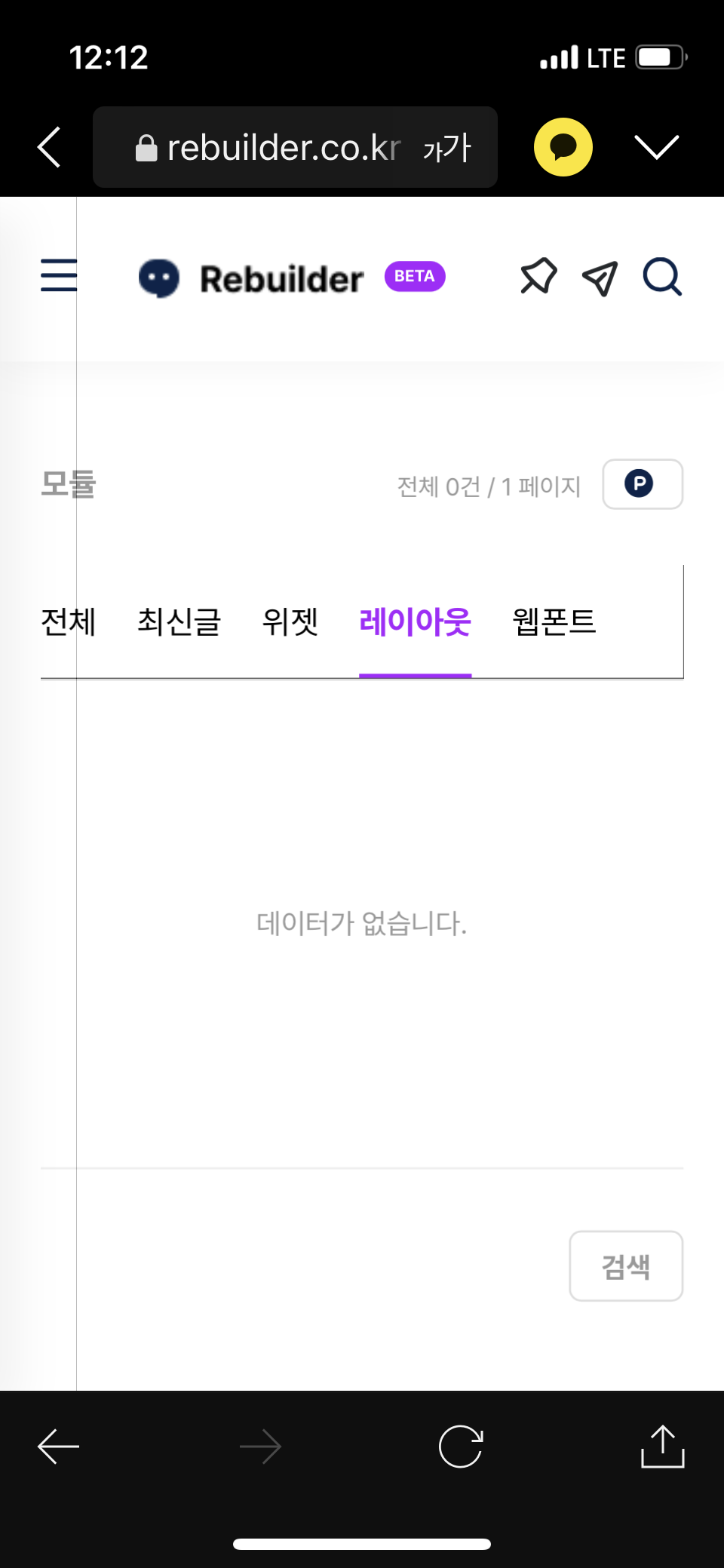Tap the 검색 button

point(625,1266)
